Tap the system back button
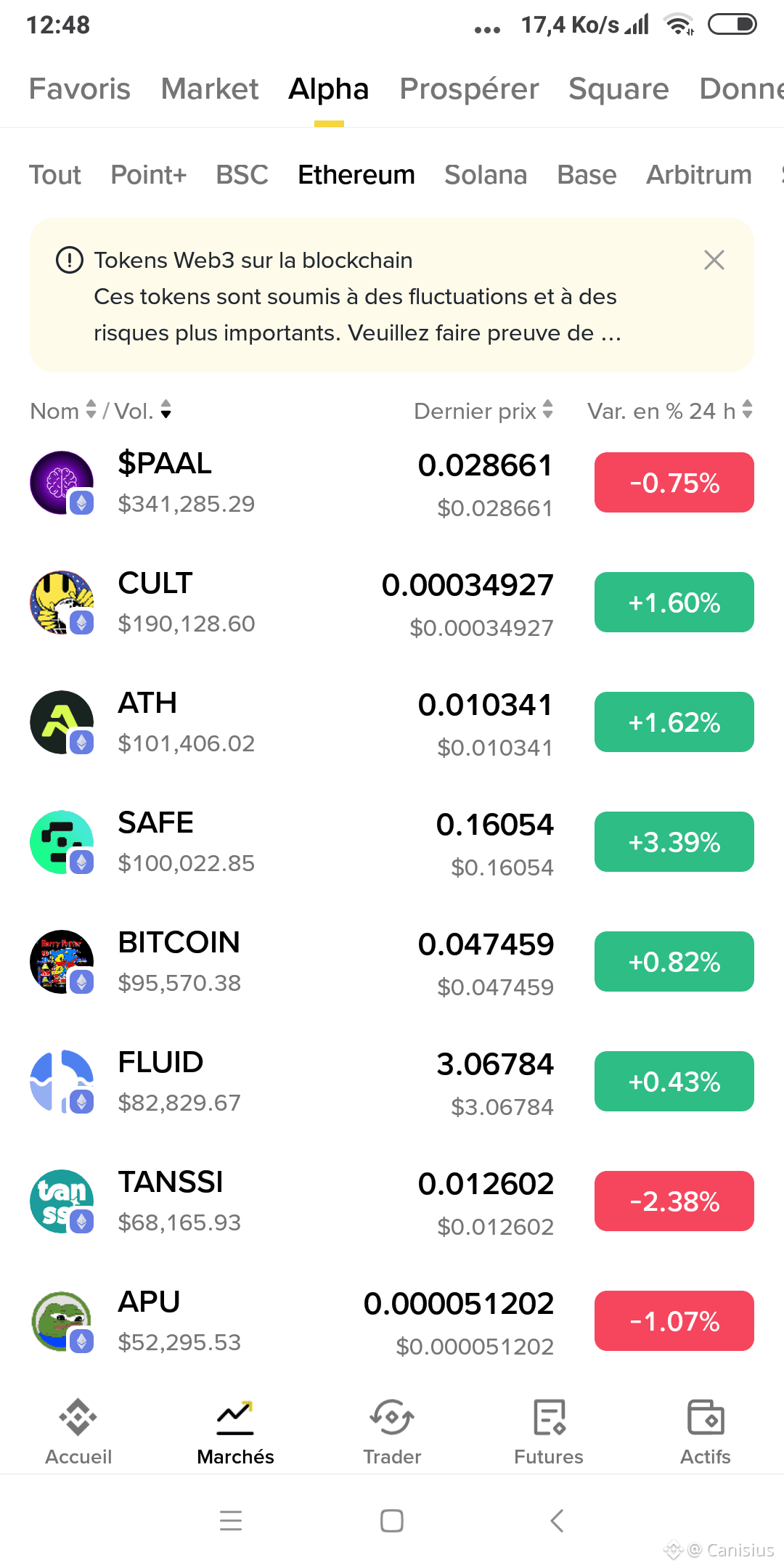The image size is (784, 1568). 557,1520
